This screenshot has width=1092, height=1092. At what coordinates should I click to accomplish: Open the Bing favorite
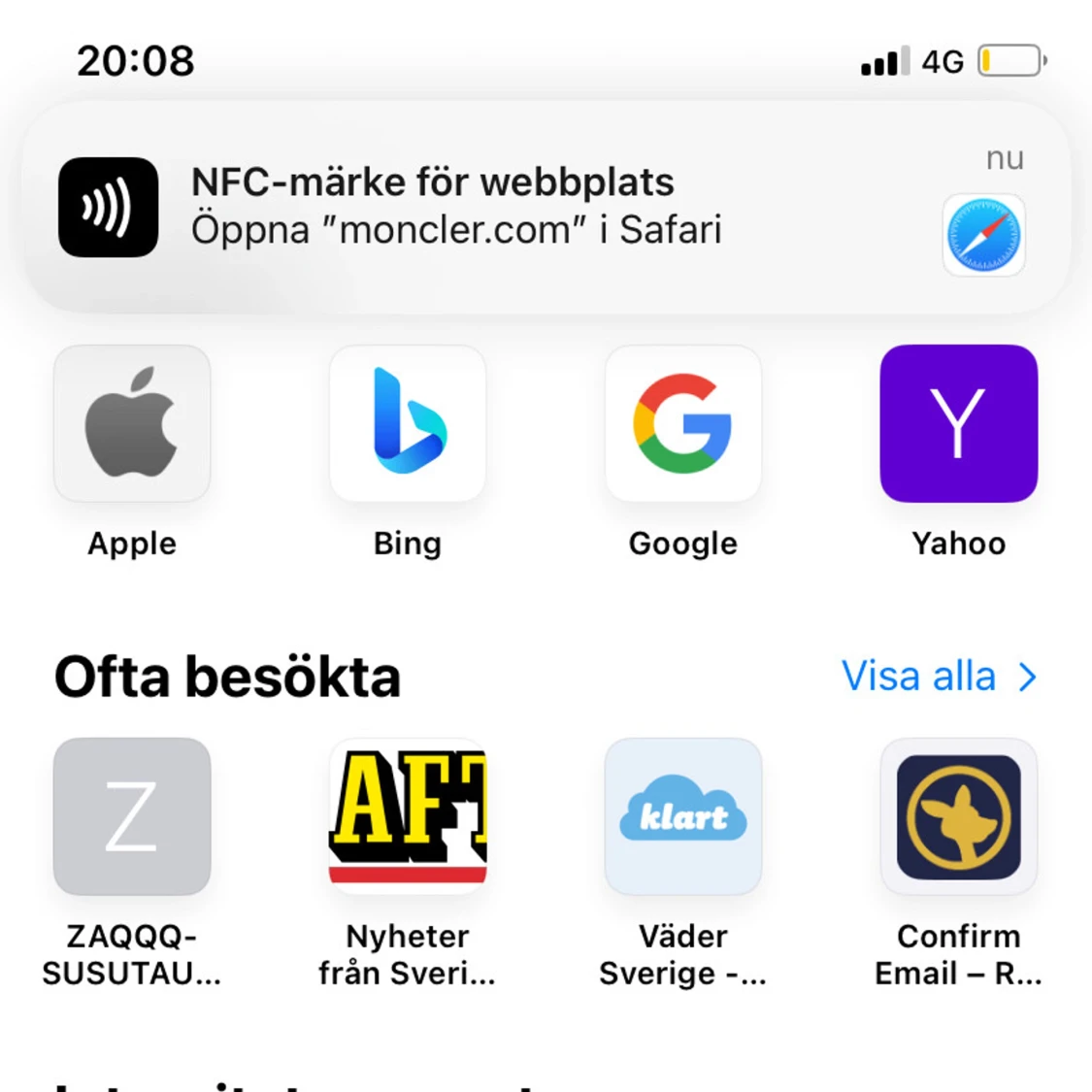point(408,424)
